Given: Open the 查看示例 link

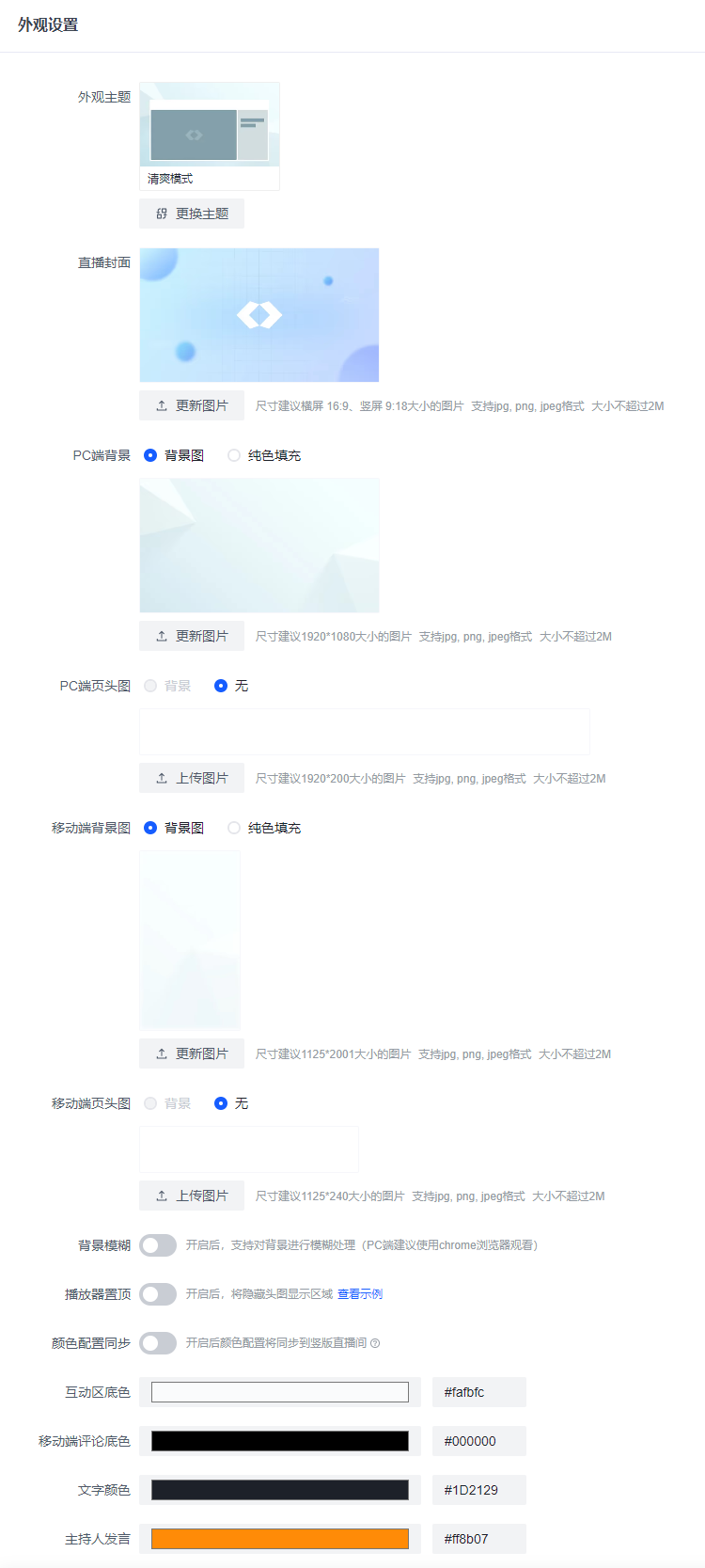Looking at the screenshot, I should [x=360, y=1294].
